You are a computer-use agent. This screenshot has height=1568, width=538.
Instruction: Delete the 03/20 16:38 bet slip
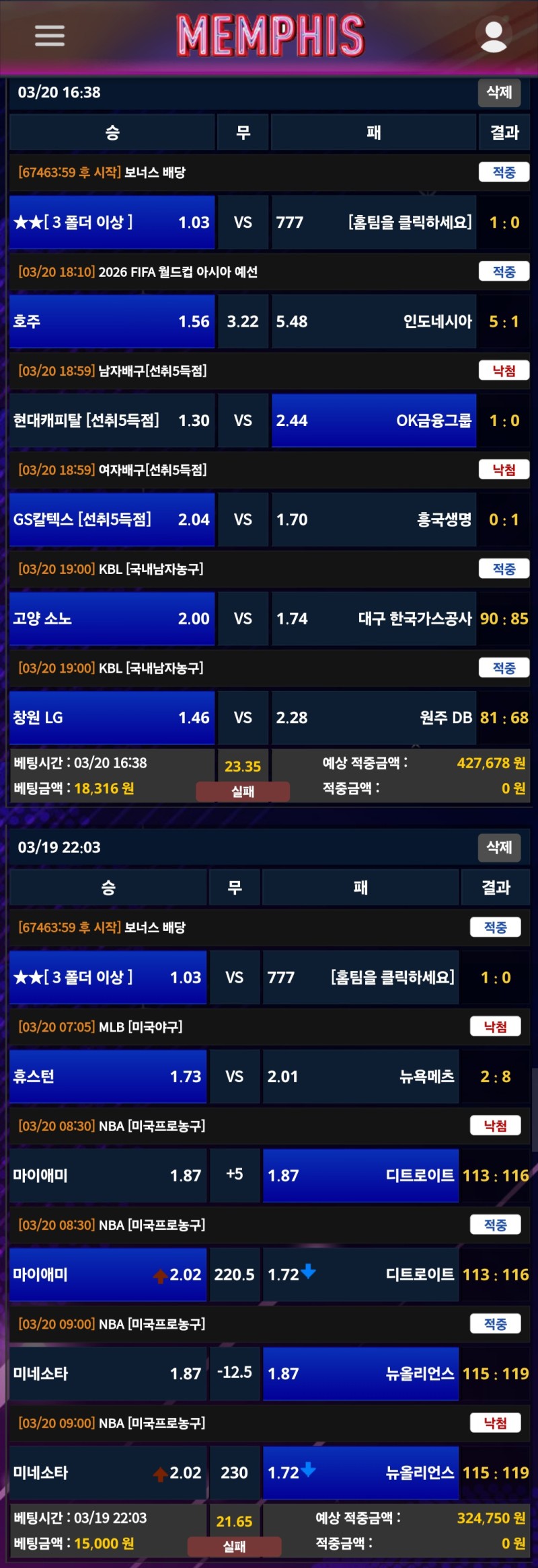tap(499, 92)
